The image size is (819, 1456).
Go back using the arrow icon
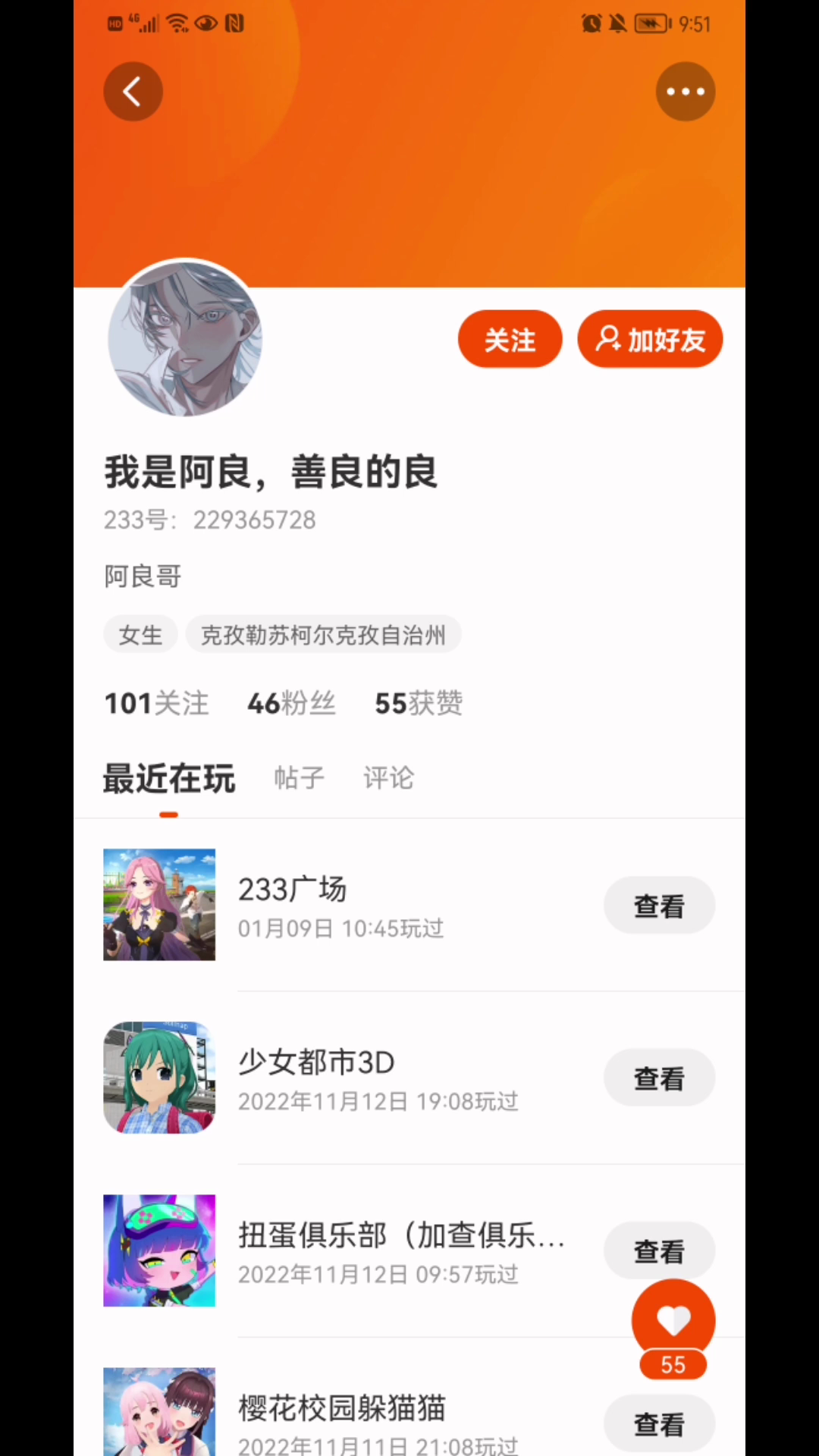coord(133,92)
